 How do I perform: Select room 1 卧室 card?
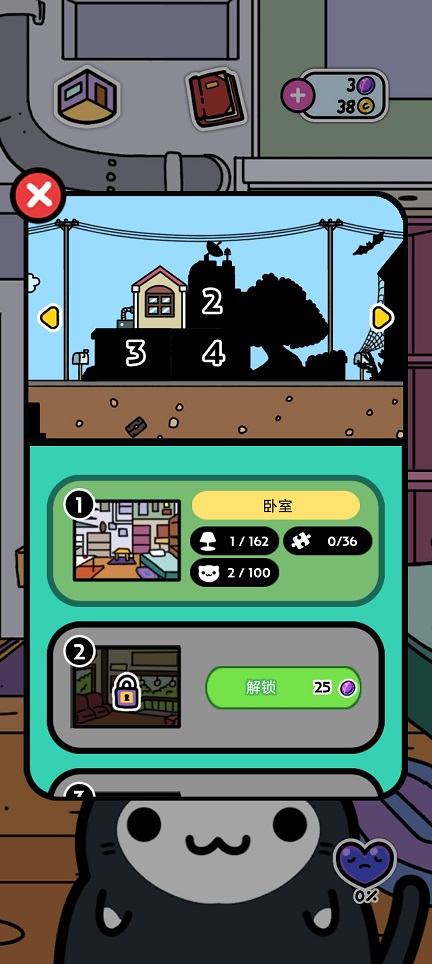click(x=216, y=540)
